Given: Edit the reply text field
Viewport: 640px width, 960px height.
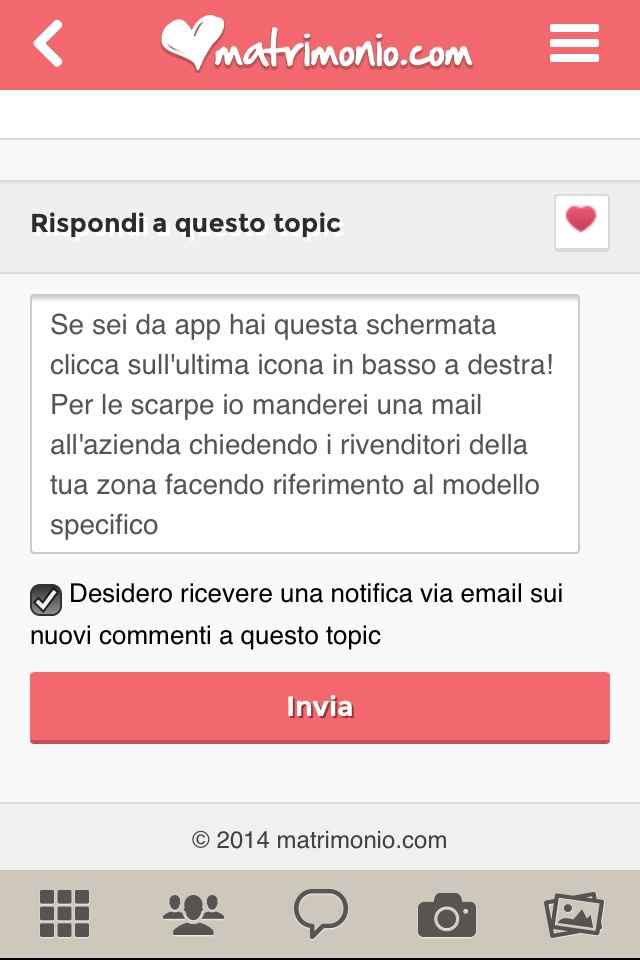Looking at the screenshot, I should pos(304,424).
